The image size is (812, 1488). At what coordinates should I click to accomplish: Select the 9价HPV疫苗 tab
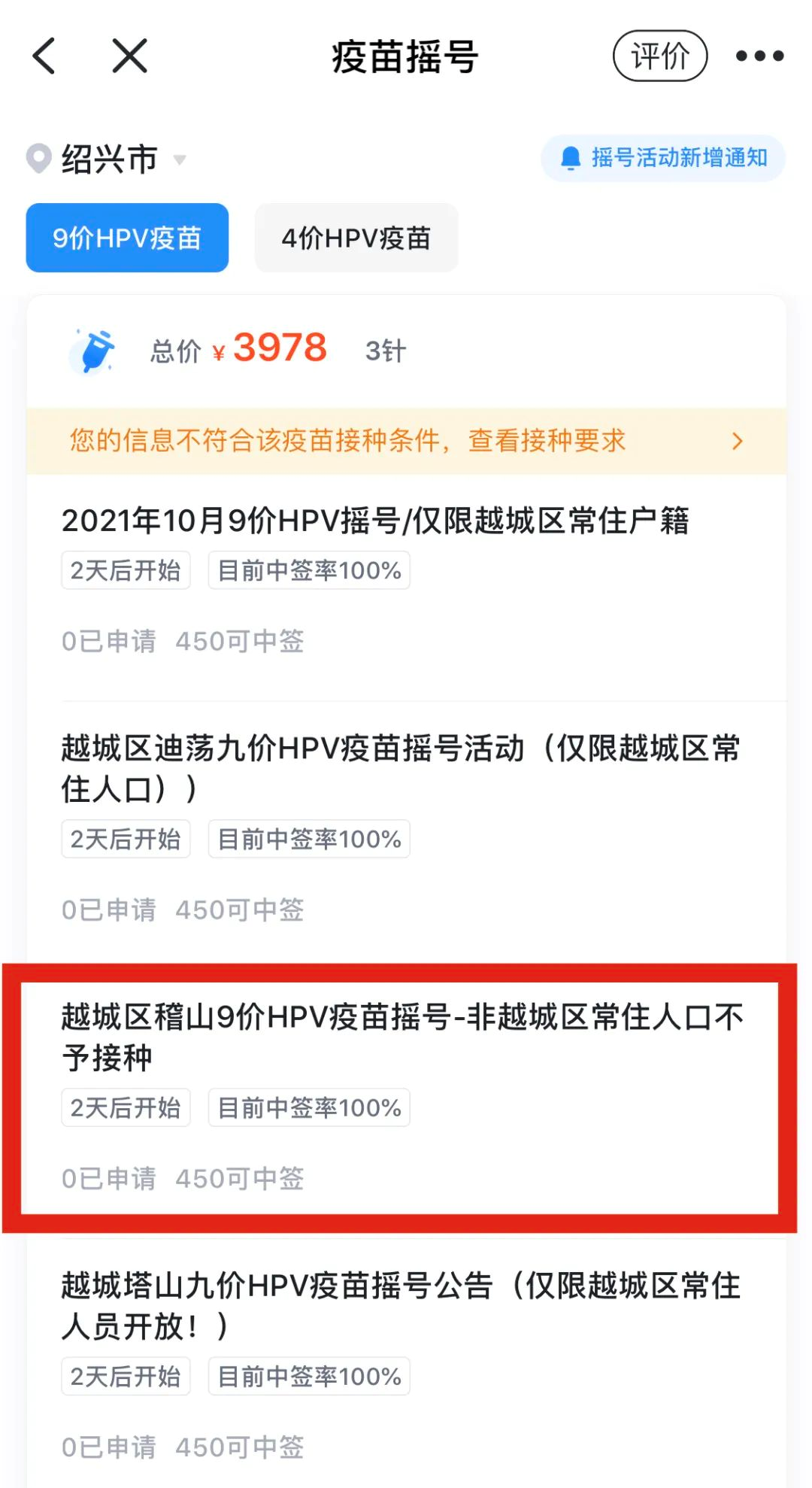point(127,238)
